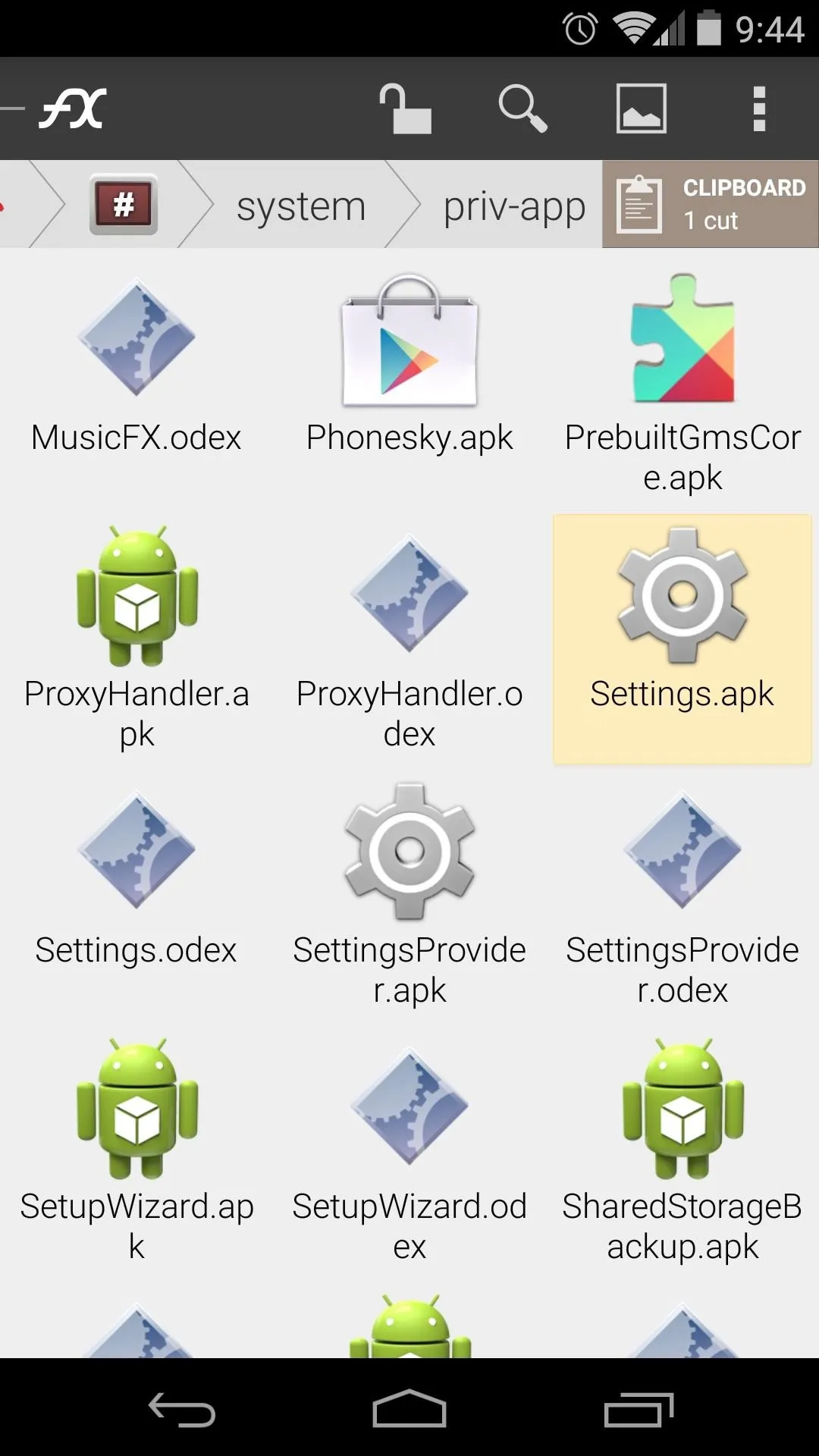Open the Clipboard 1 cut panel

[711, 204]
